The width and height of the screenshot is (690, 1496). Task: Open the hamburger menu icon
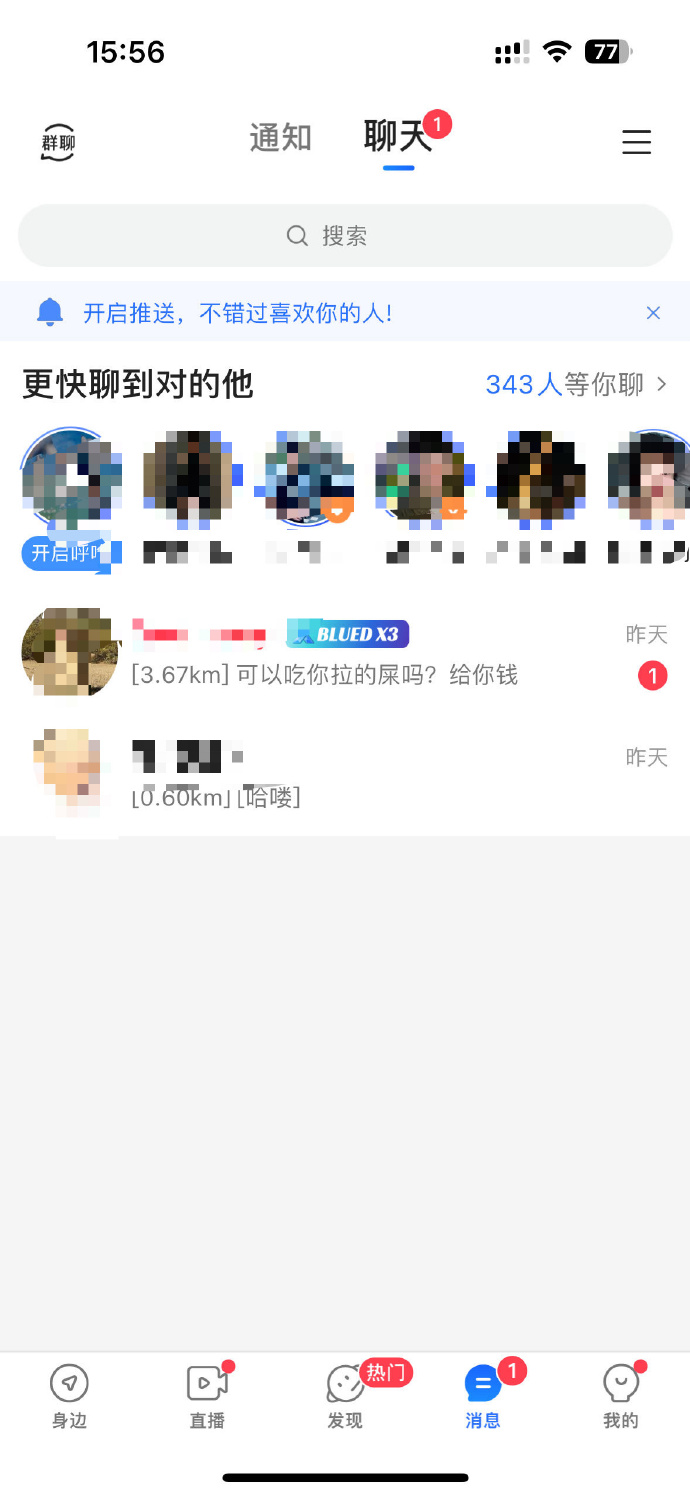tap(636, 143)
